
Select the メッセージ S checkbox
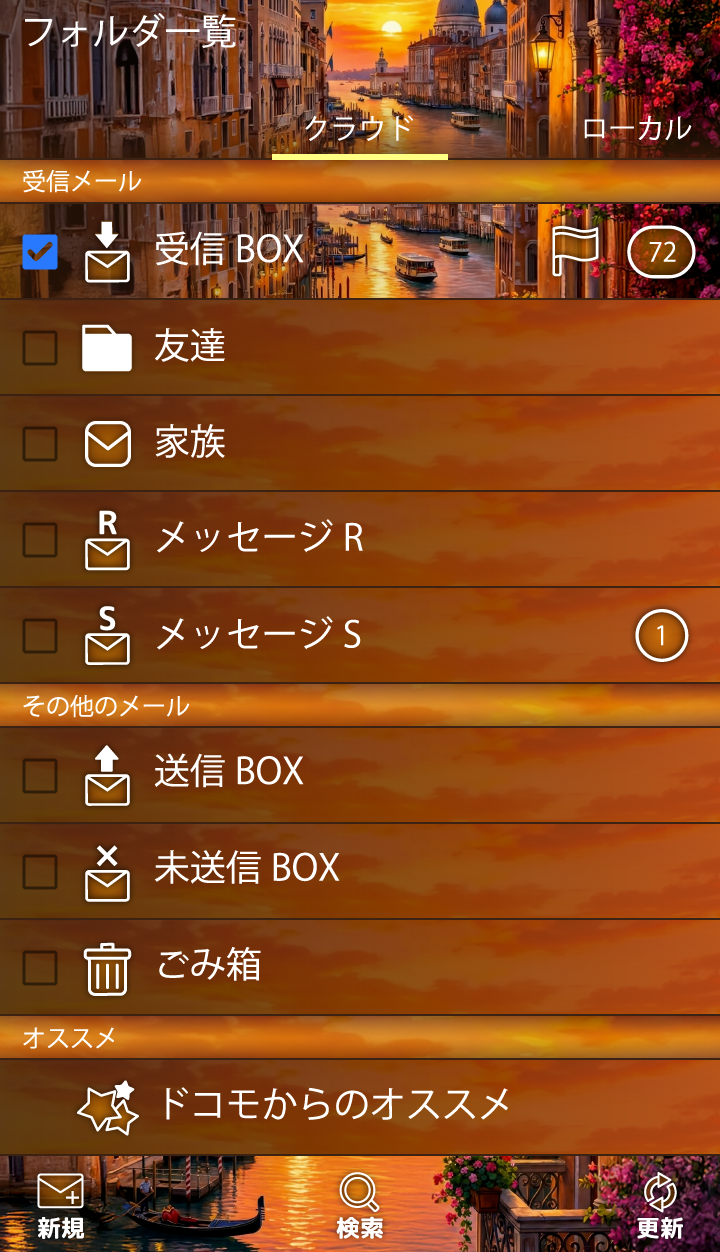40,635
